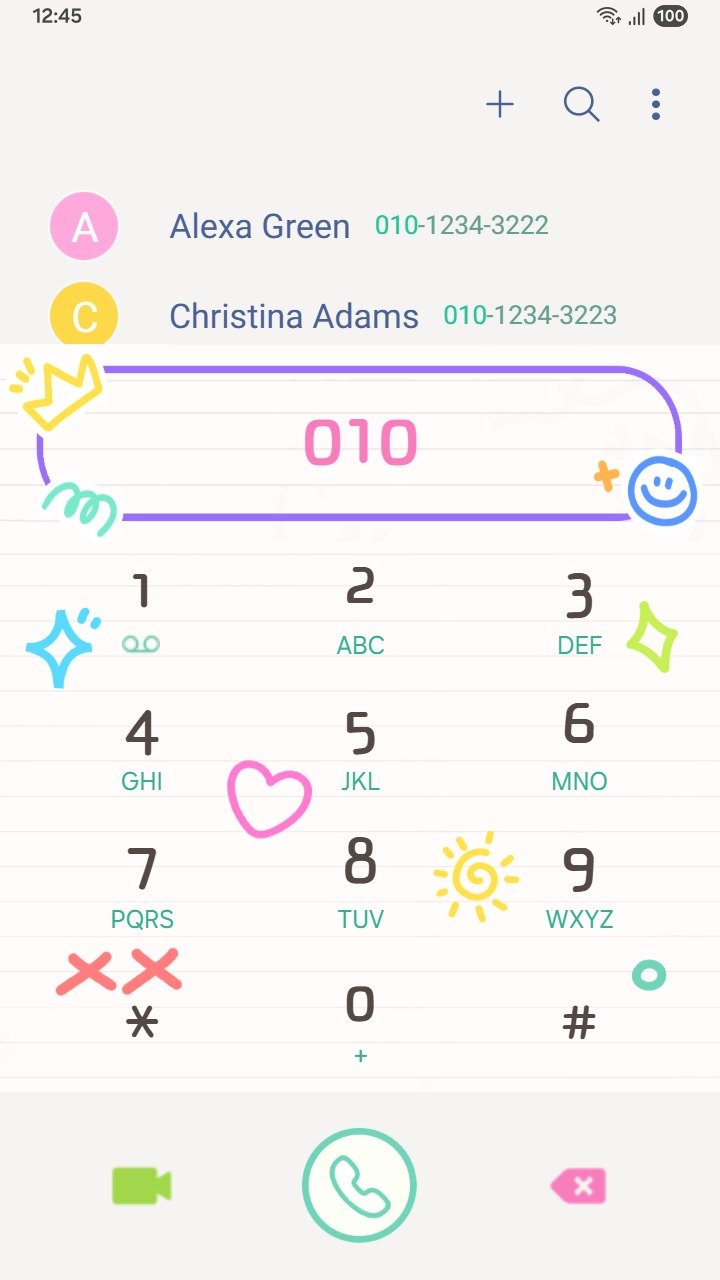
Task: Tap the 4 GHI key
Action: 142,750
